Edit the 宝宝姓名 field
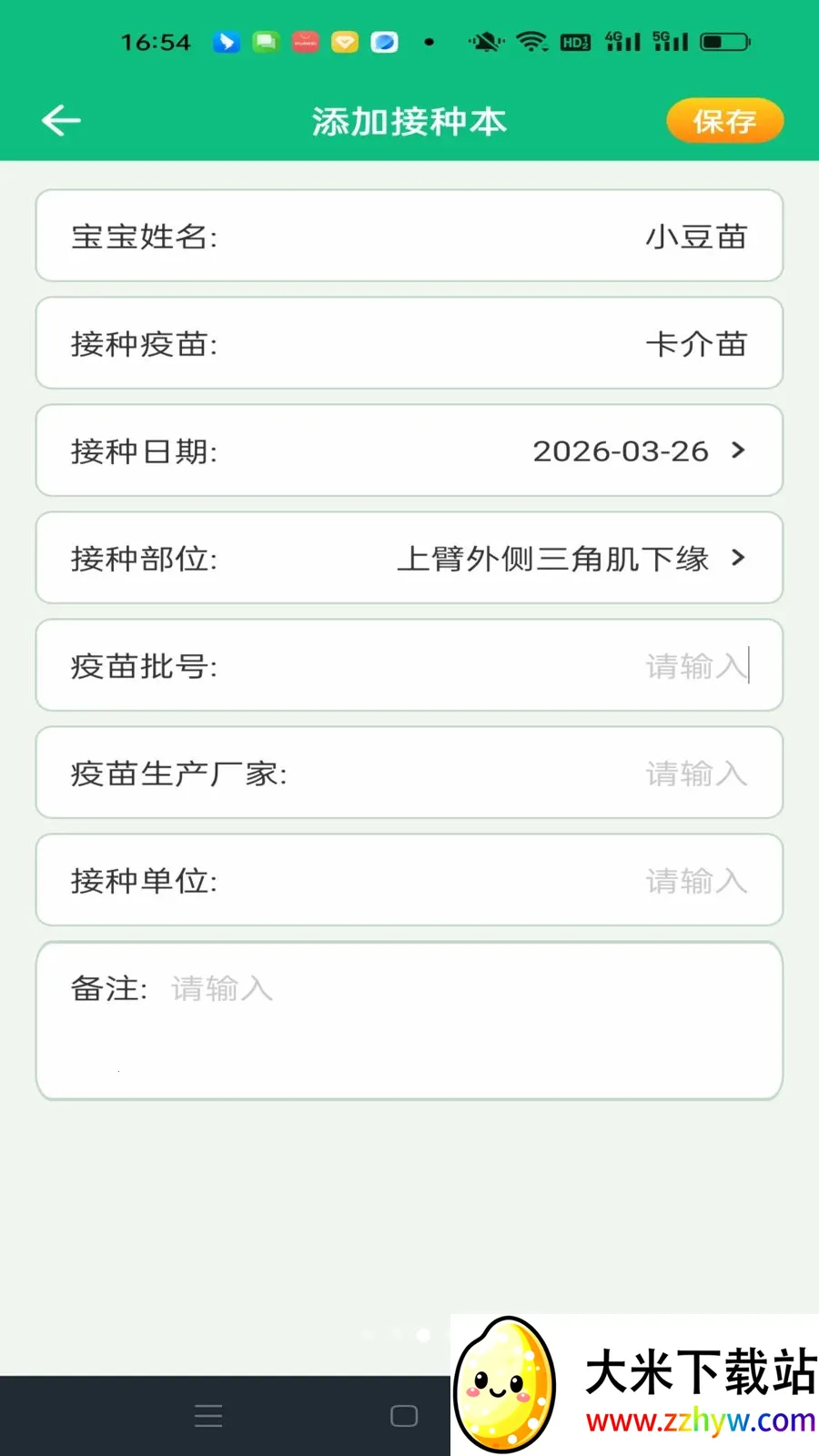This screenshot has height=1456, width=819. tap(409, 236)
